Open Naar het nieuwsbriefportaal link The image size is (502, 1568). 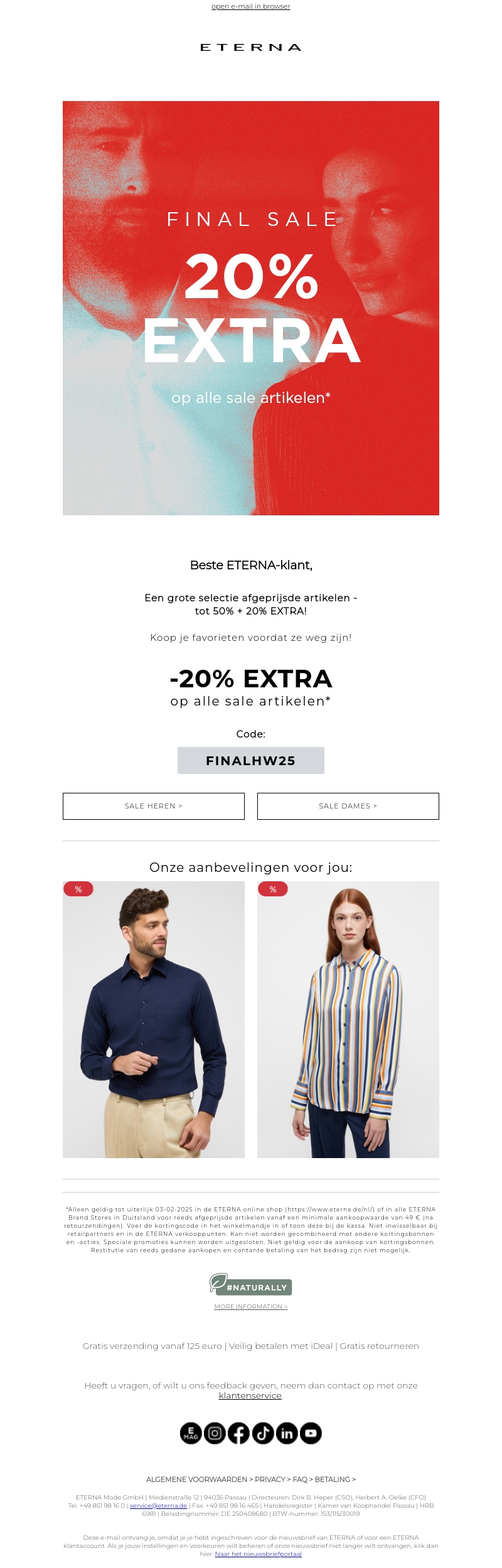pyautogui.click(x=258, y=1554)
